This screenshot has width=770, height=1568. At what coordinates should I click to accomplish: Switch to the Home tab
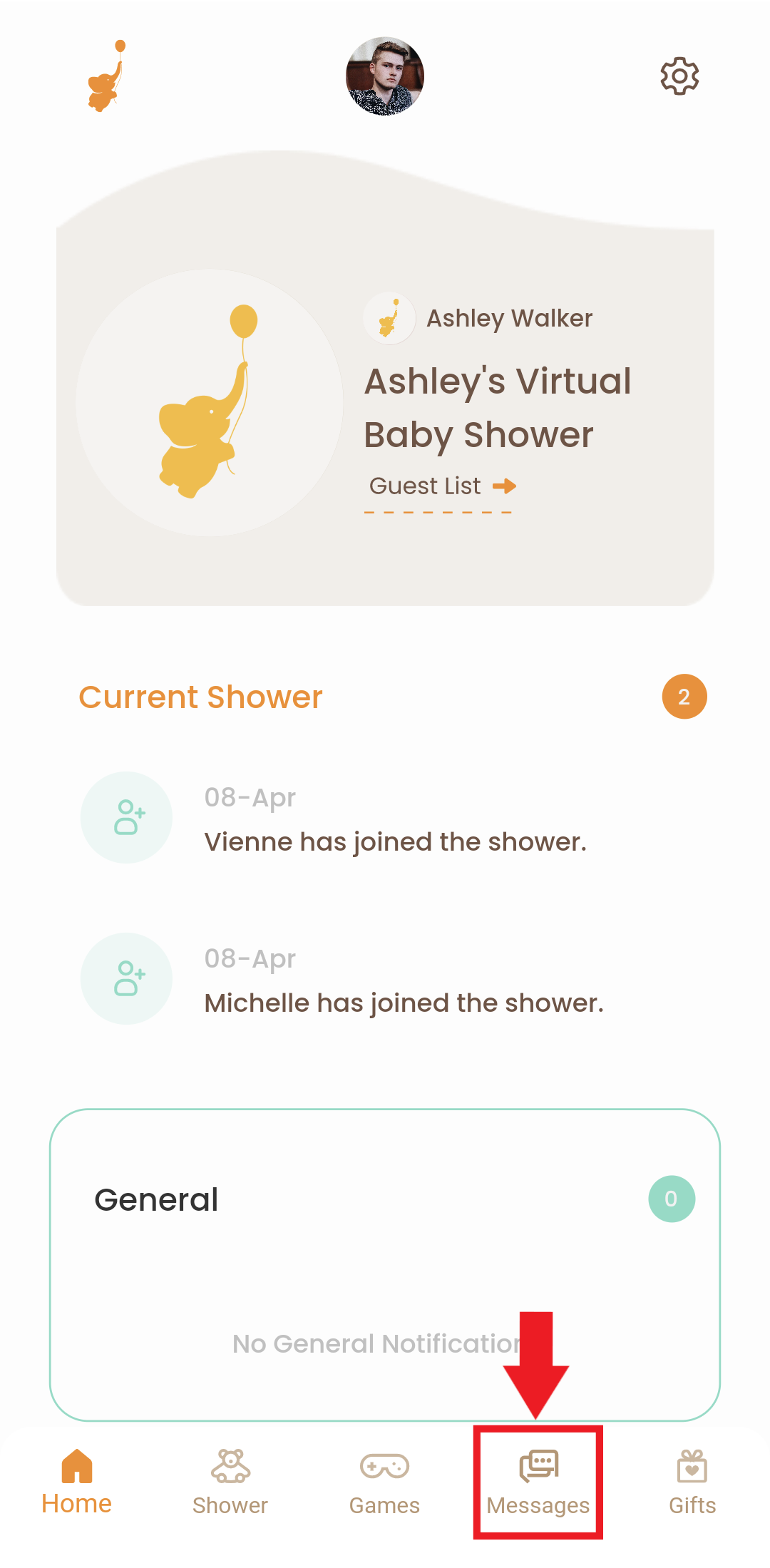[x=77, y=1482]
